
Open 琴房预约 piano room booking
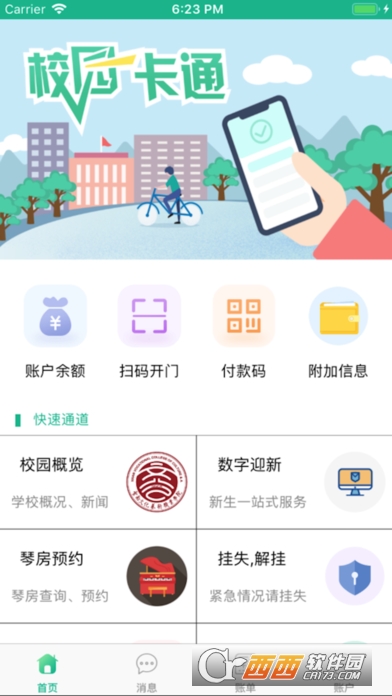click(98, 576)
